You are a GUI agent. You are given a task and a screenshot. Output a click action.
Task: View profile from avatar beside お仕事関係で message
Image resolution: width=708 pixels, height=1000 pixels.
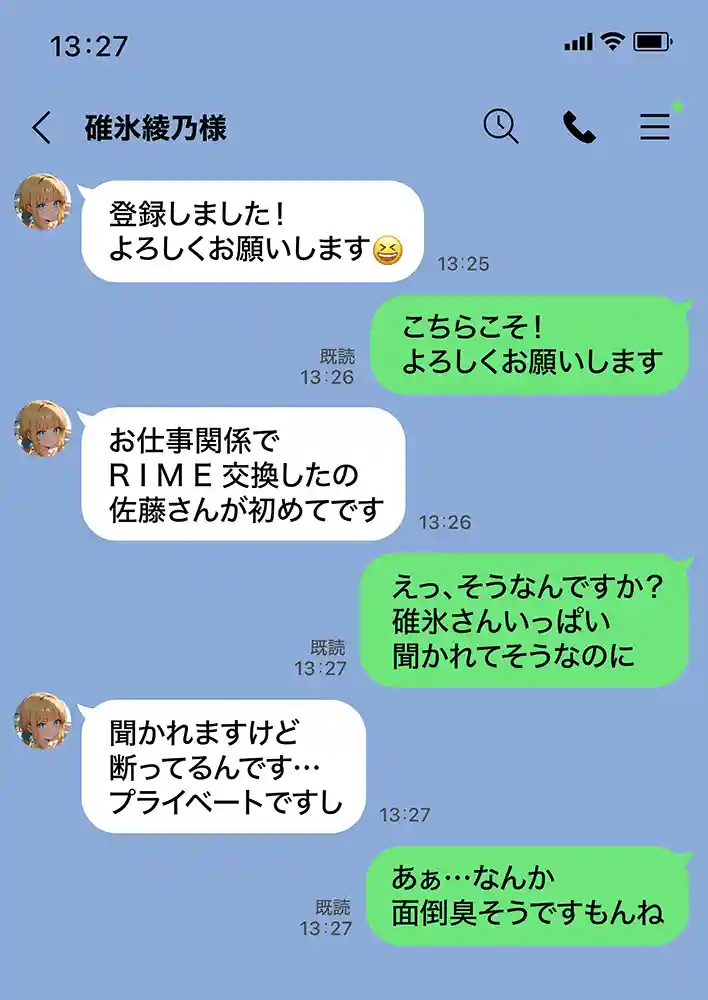click(43, 429)
